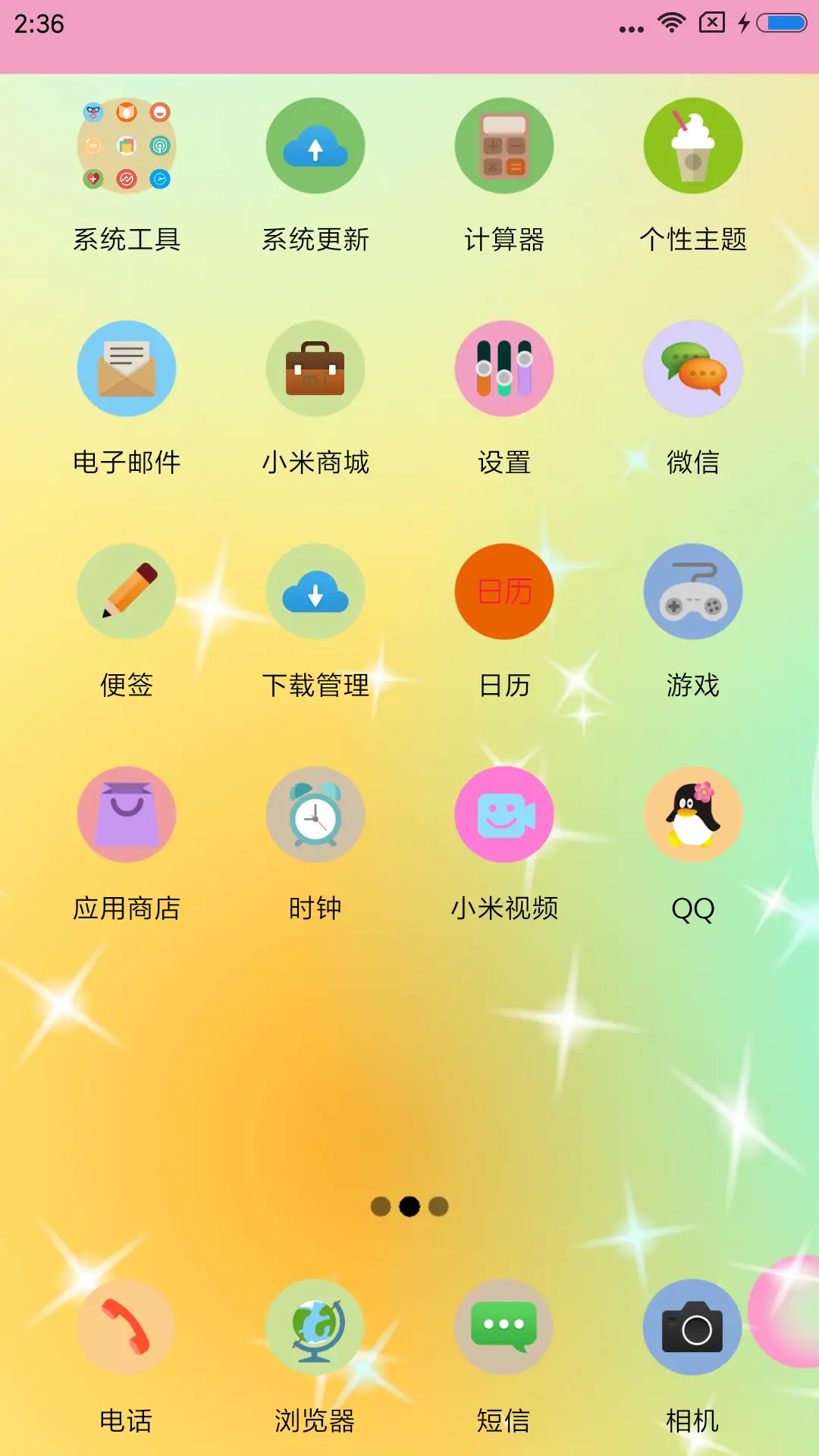Screen dimensions: 819x1456
Task: Open the 日历 calendar app
Action: coord(504,591)
